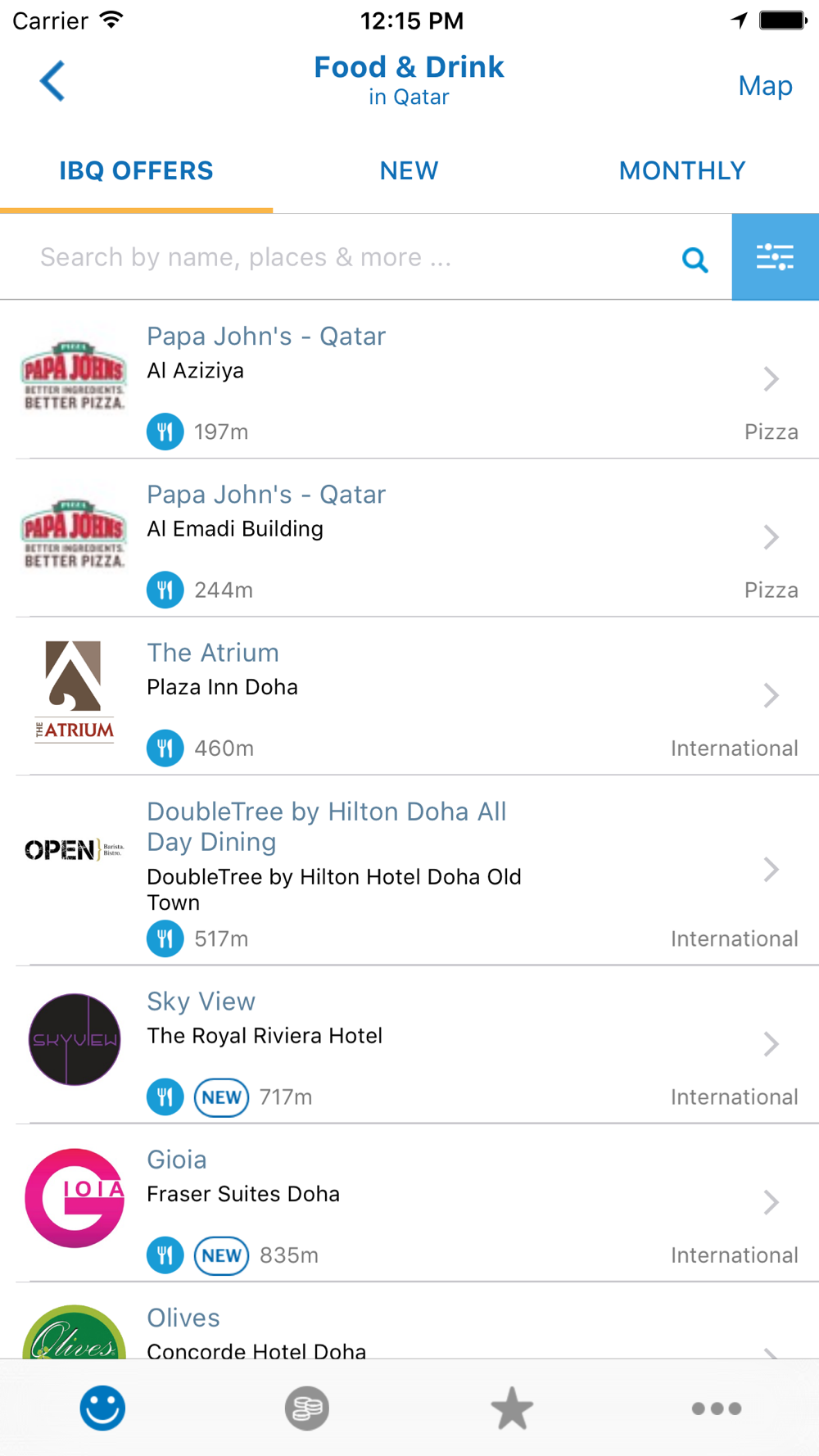The image size is (819, 1456).
Task: Open the Map view
Action: pyautogui.click(x=765, y=85)
